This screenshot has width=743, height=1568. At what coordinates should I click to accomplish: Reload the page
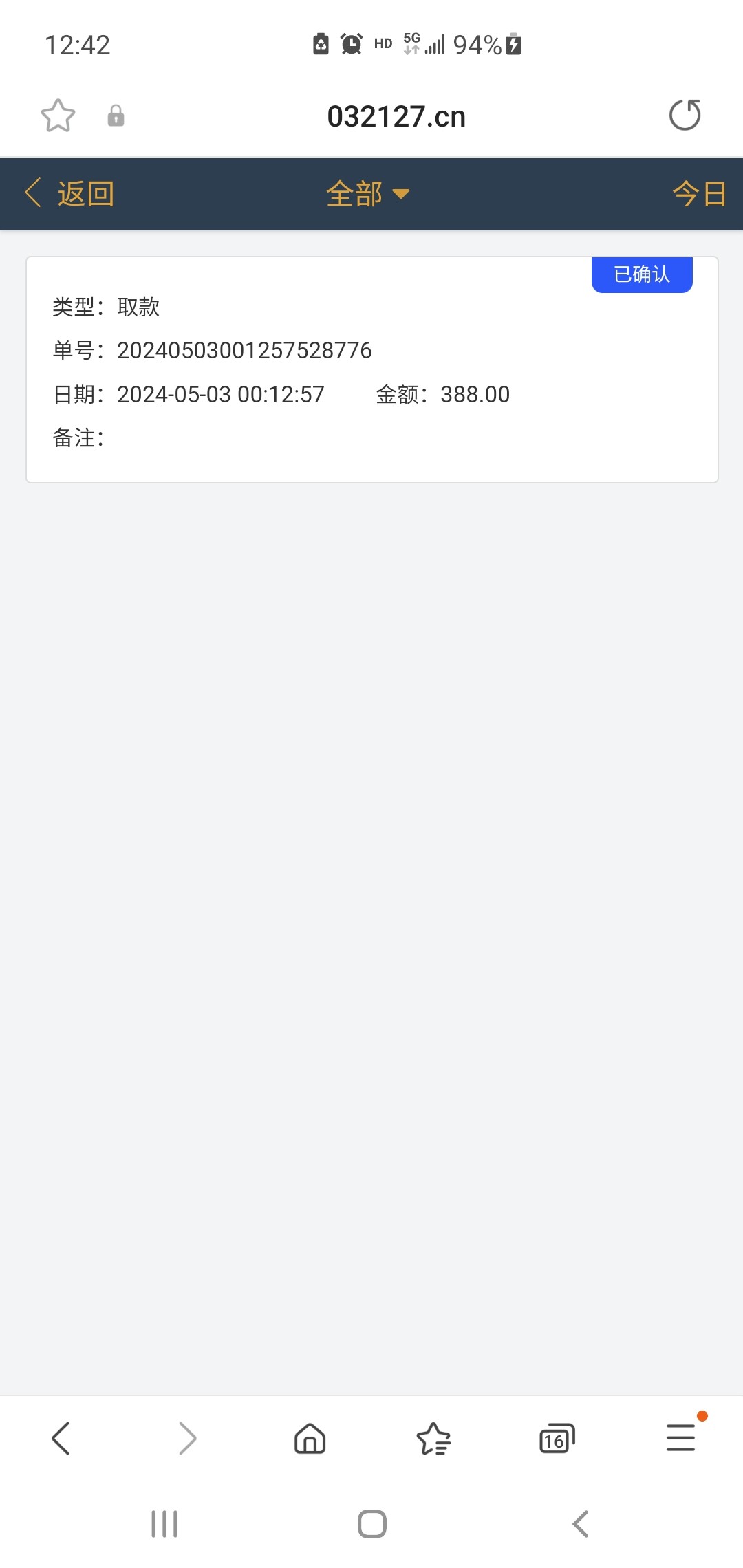(685, 115)
